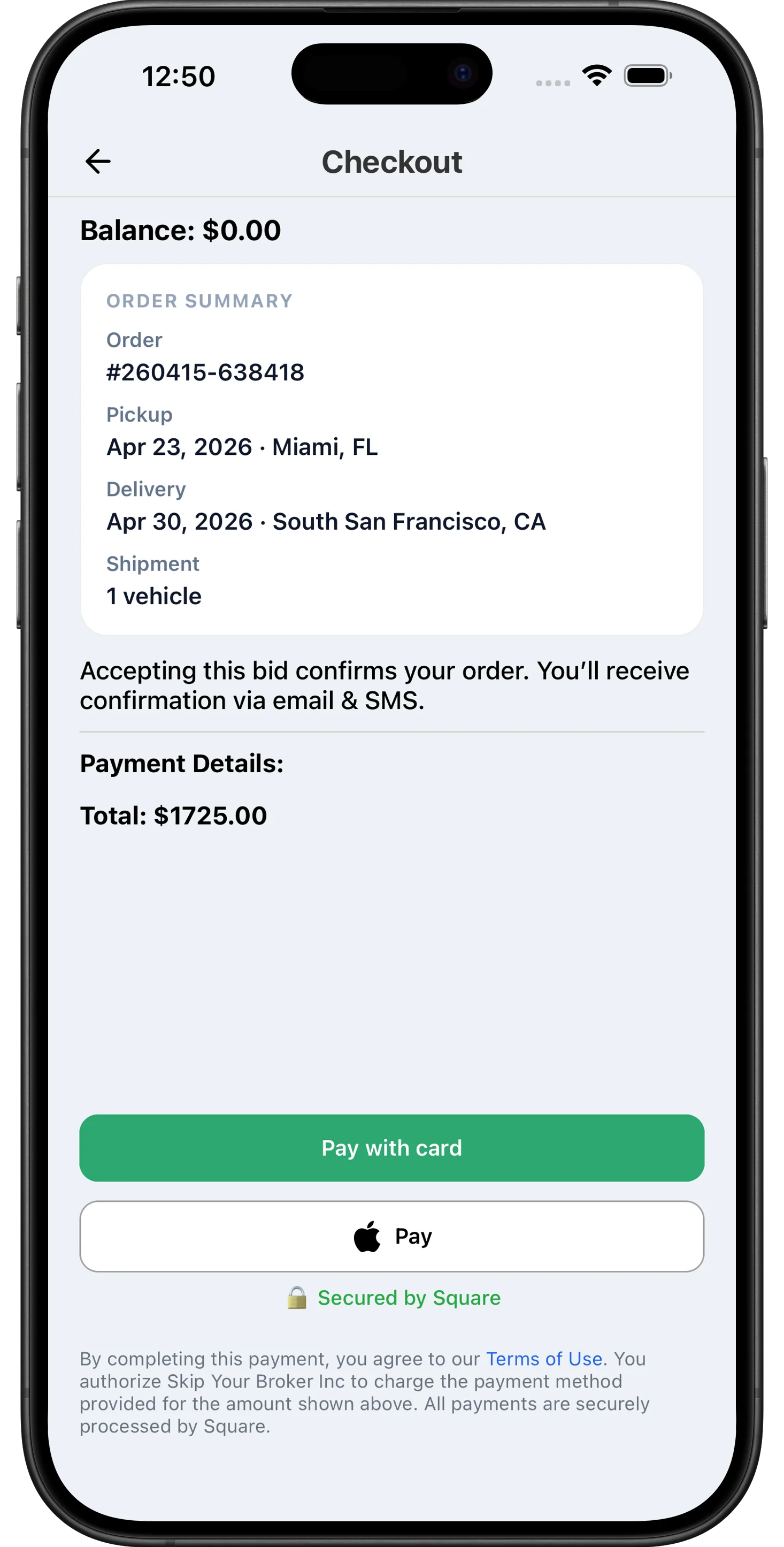
Task: Tap the Delivery line for South San Francisco
Action: 326,521
